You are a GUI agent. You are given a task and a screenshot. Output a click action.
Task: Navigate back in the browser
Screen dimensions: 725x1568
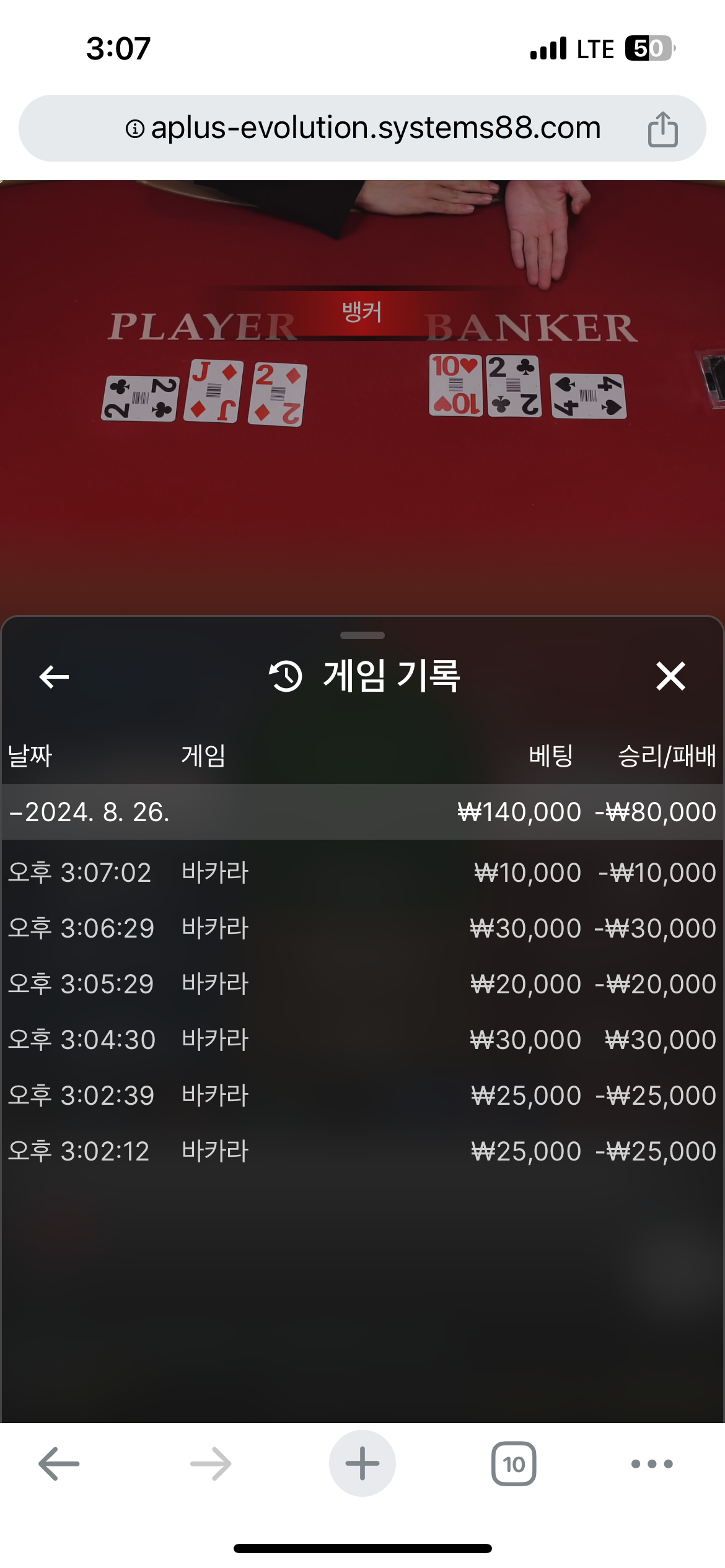pyautogui.click(x=59, y=1464)
